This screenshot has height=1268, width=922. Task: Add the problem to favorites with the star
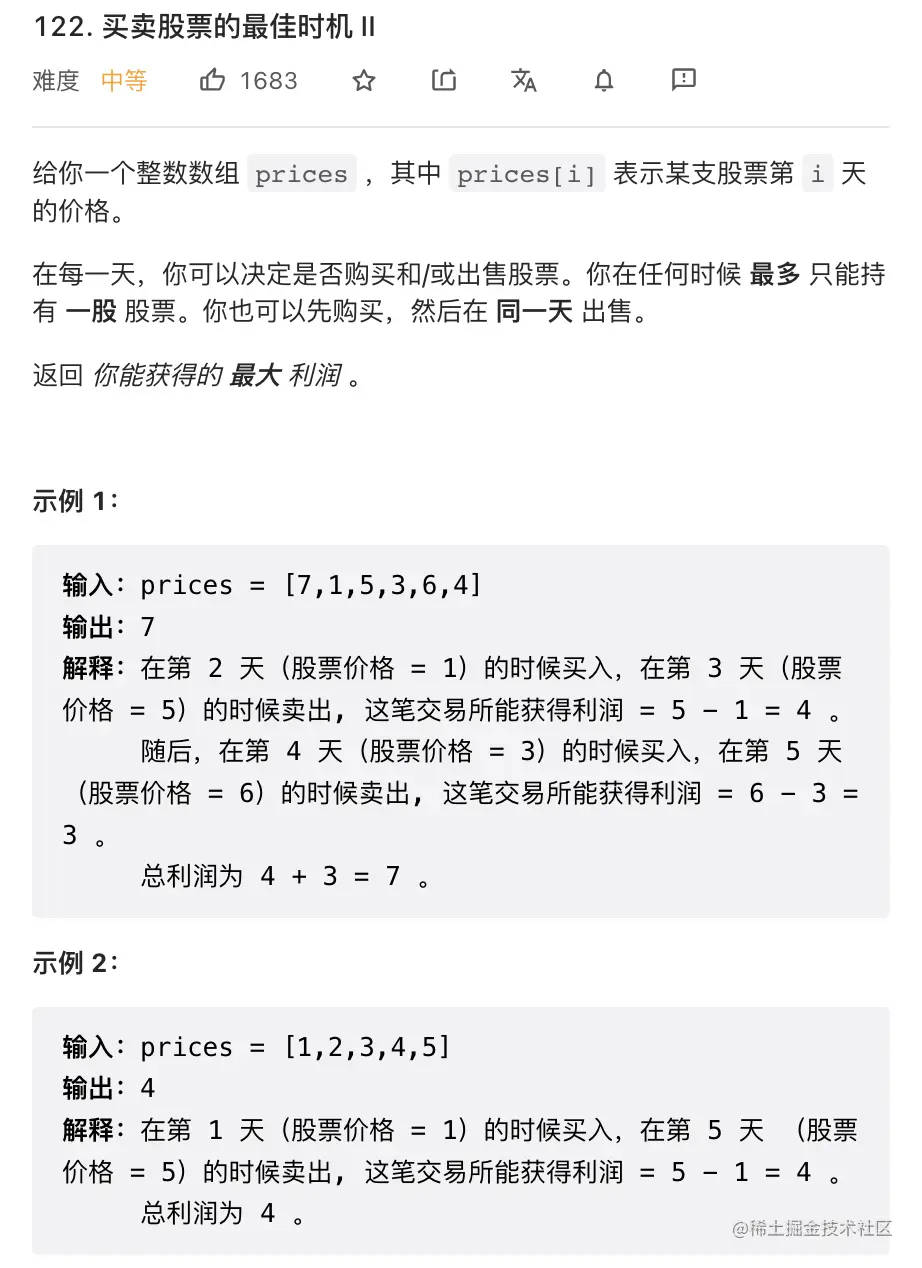click(x=364, y=81)
